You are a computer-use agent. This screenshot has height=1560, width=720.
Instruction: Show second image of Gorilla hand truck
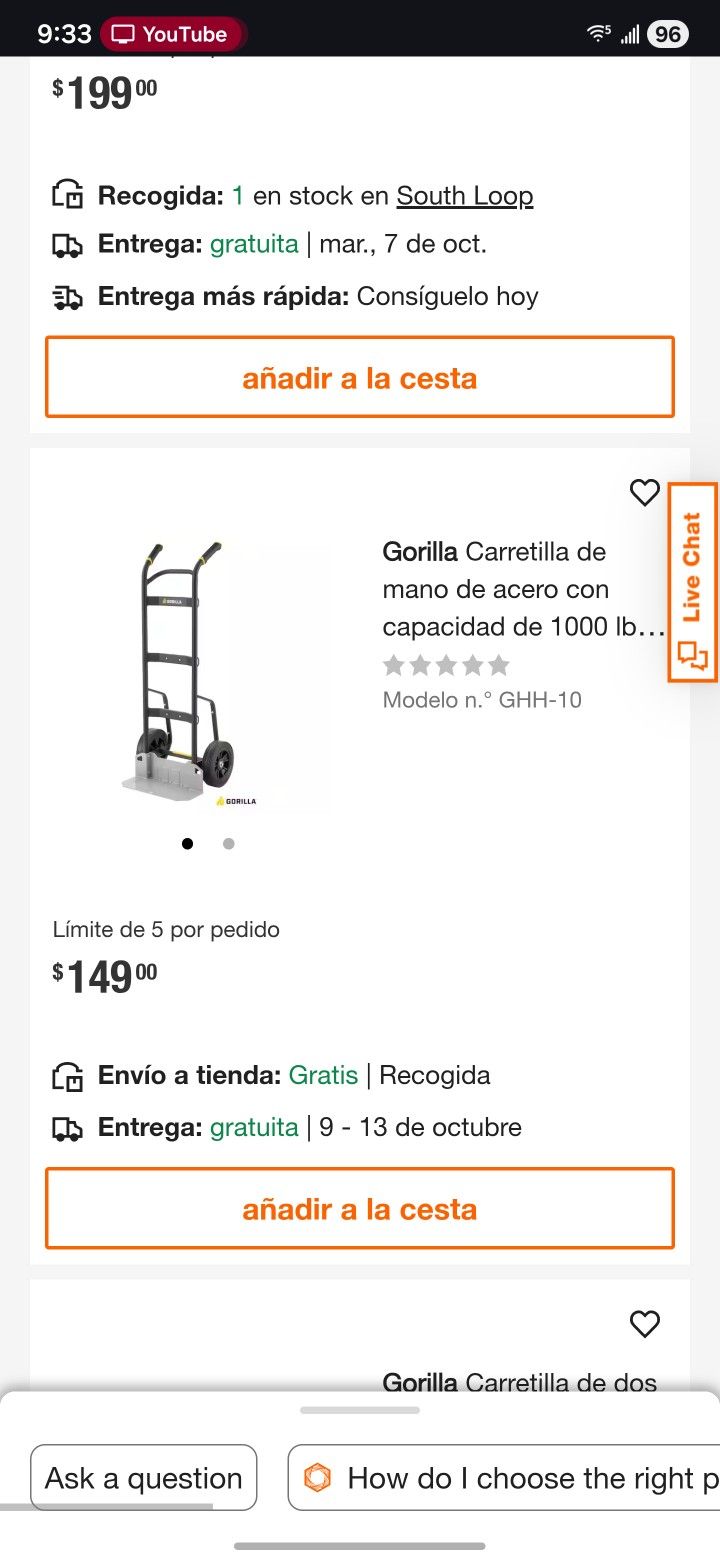[229, 844]
